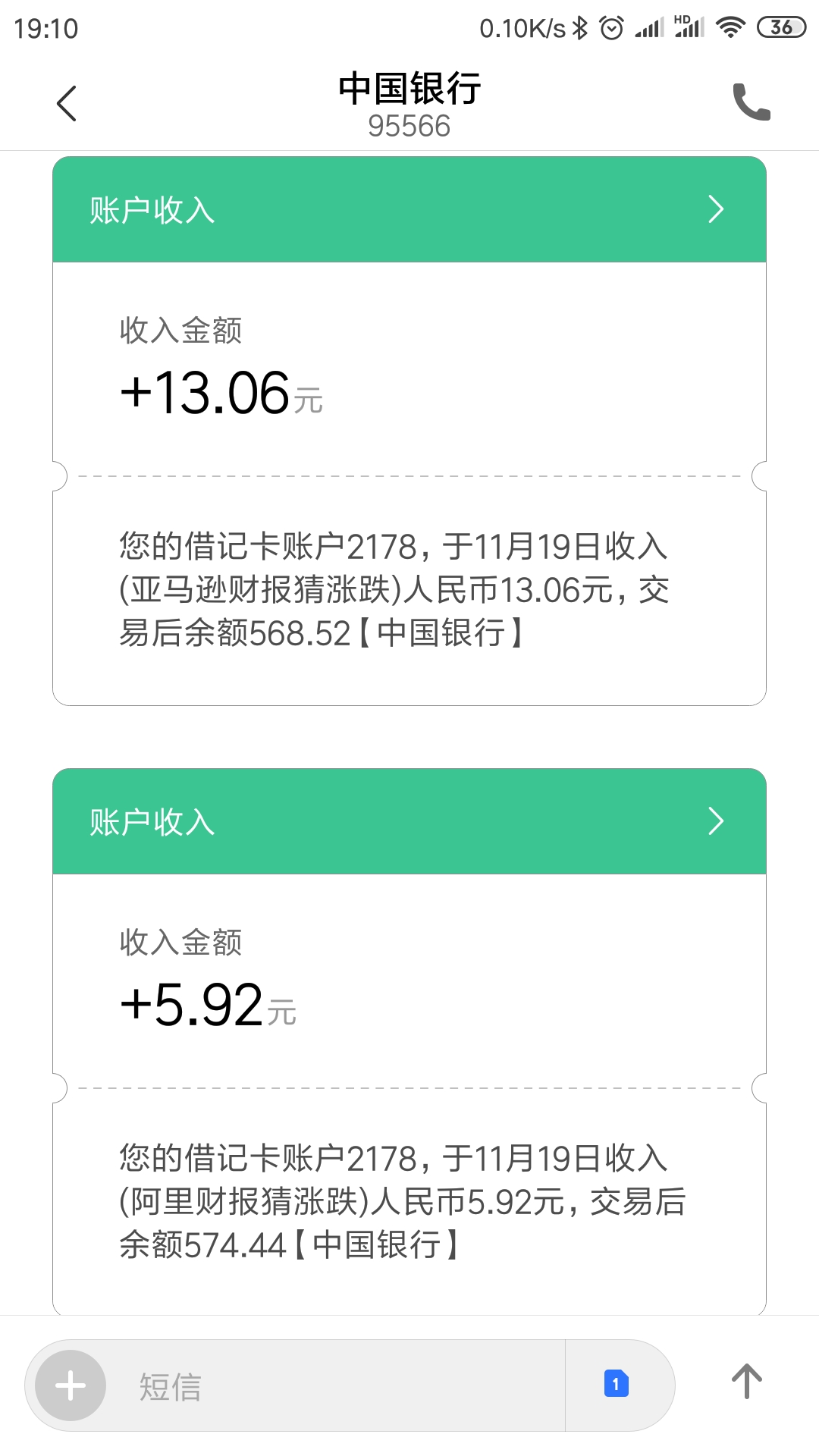The width and height of the screenshot is (819, 1456).
Task: Focus the 短信 text input field
Action: [334, 1385]
